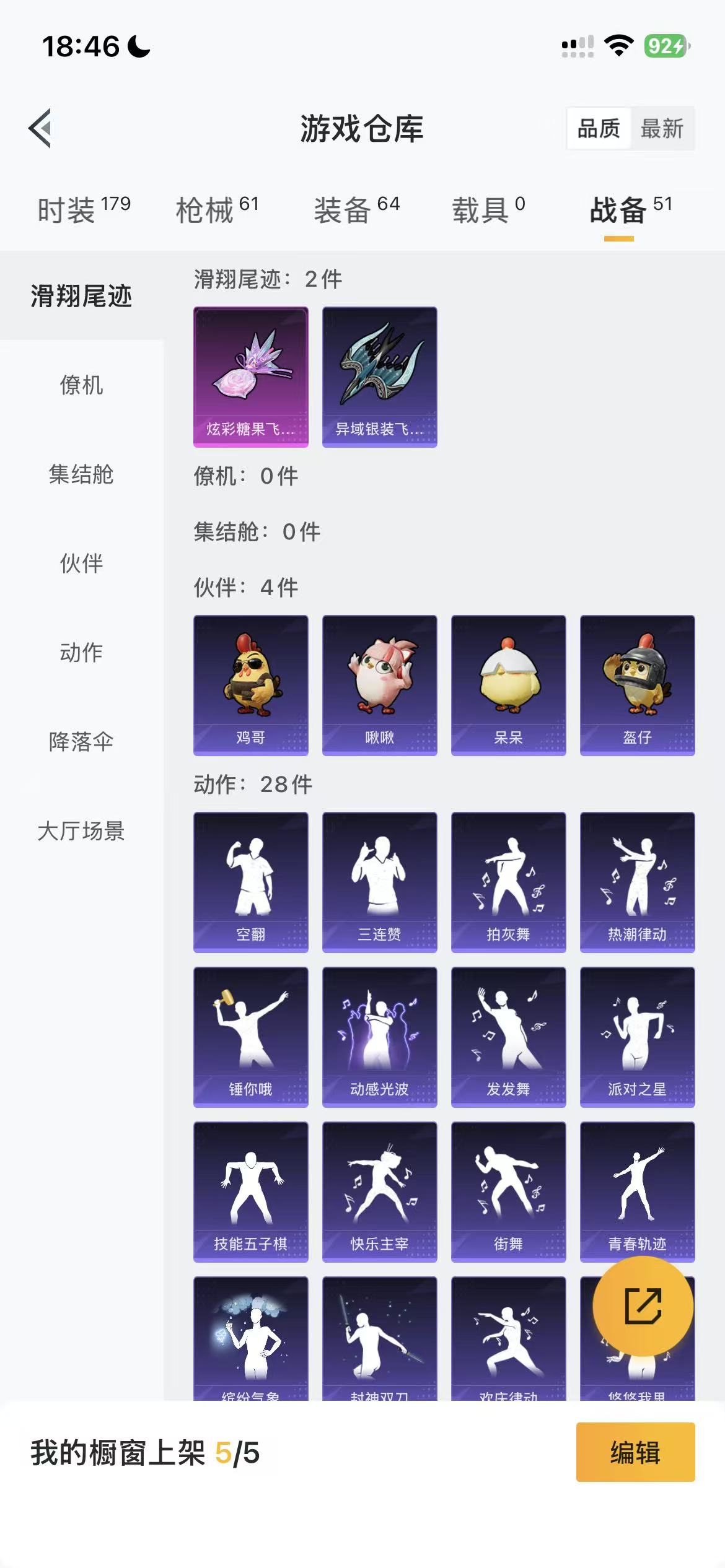Open the share/export floating button
The height and width of the screenshot is (1568, 725).
tap(643, 1304)
